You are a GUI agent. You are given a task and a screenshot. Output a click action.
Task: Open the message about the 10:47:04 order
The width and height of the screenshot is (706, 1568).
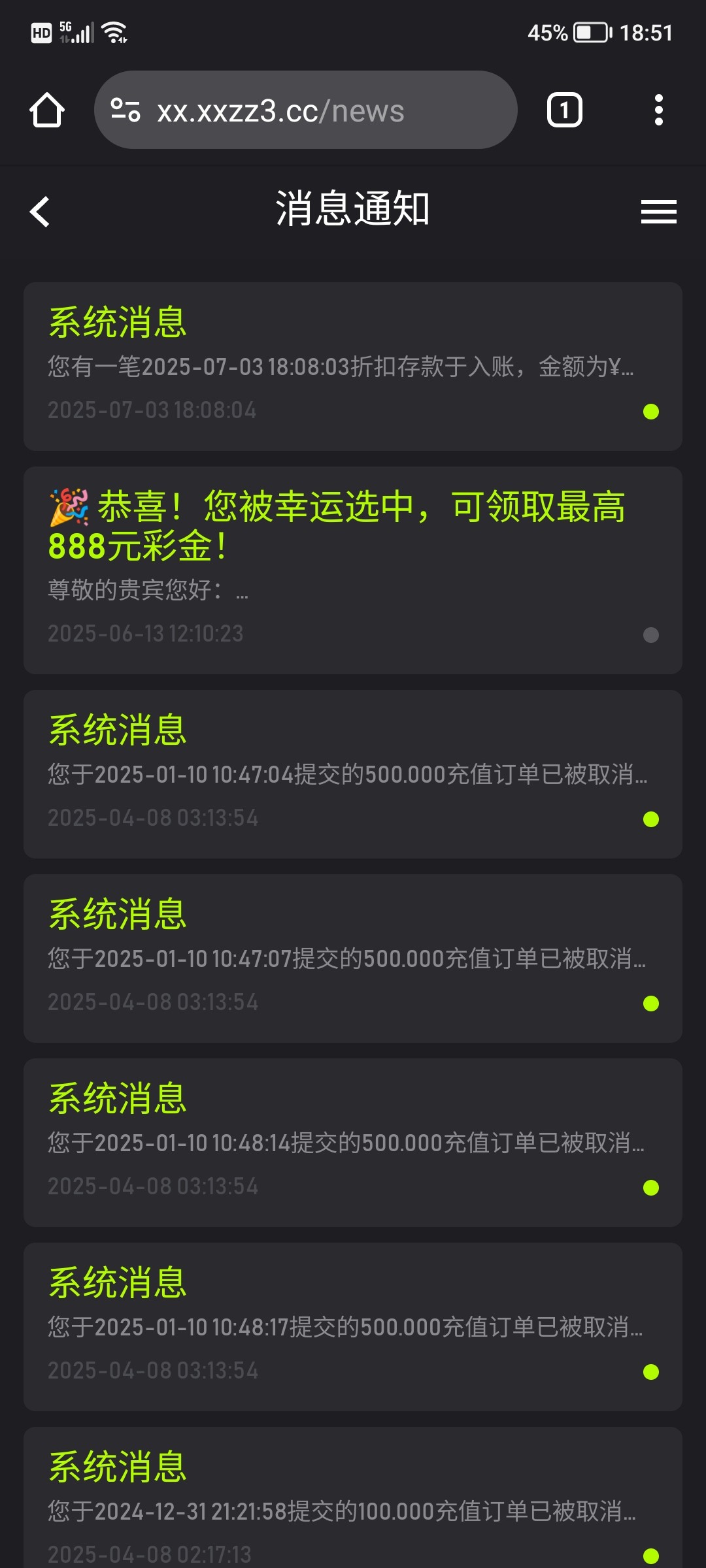coord(353,774)
